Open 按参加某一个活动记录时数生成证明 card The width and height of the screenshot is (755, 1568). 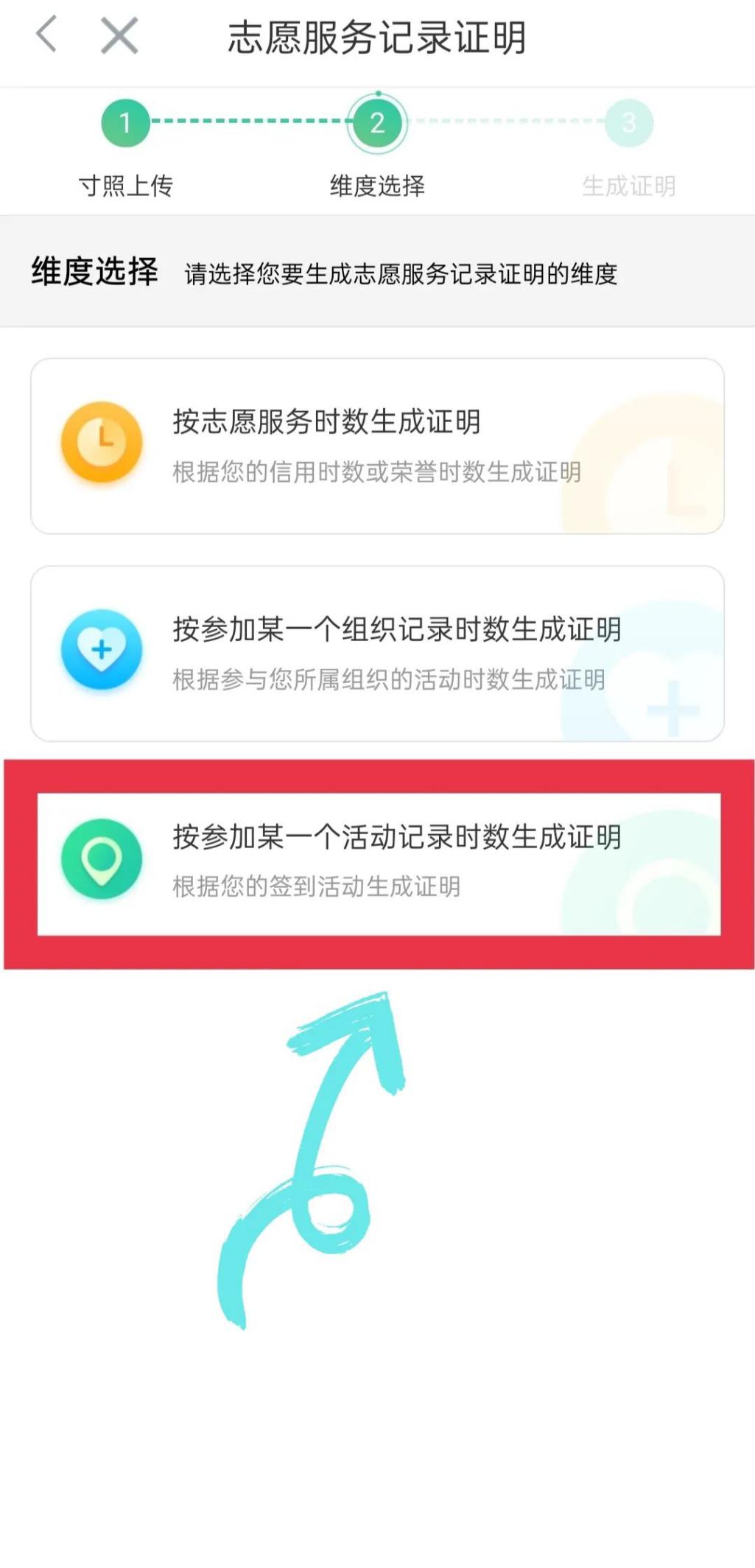coord(377,862)
